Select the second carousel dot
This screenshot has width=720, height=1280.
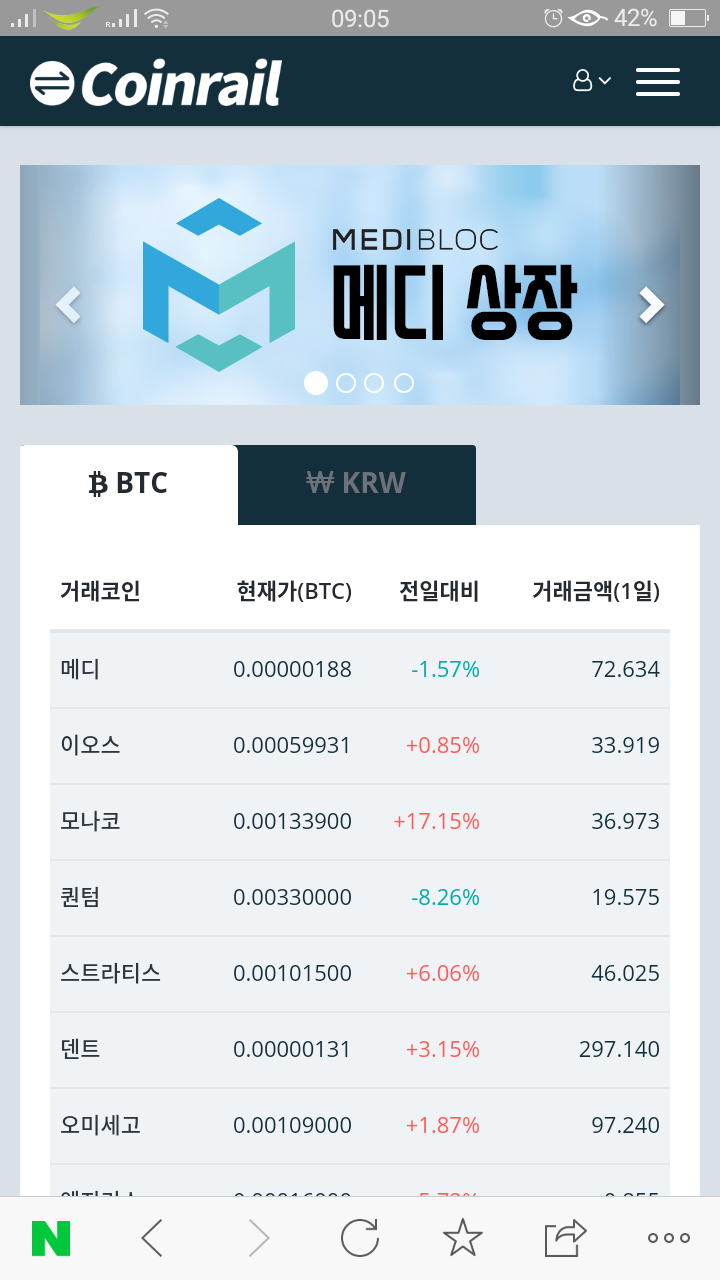coord(345,383)
